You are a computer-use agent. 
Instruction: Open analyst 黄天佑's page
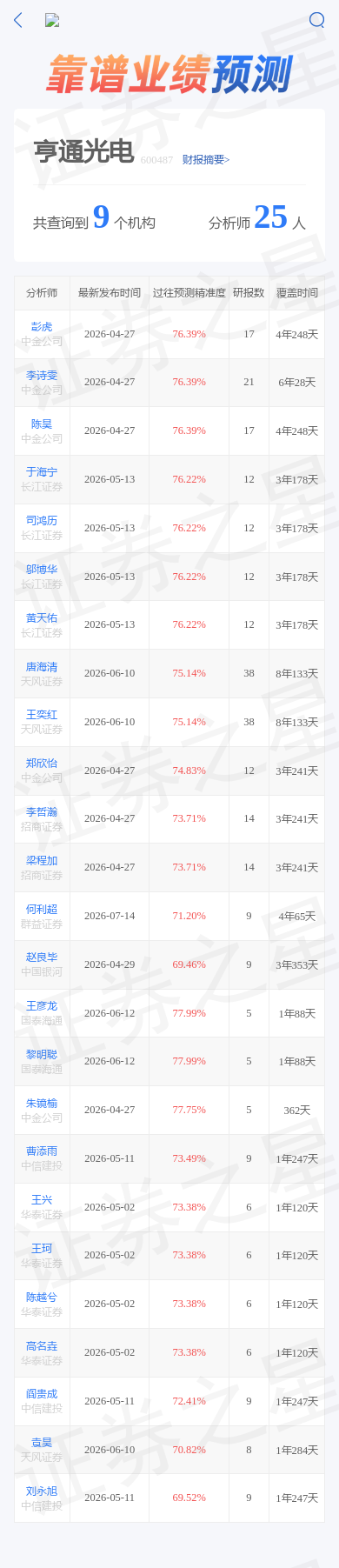[42, 618]
